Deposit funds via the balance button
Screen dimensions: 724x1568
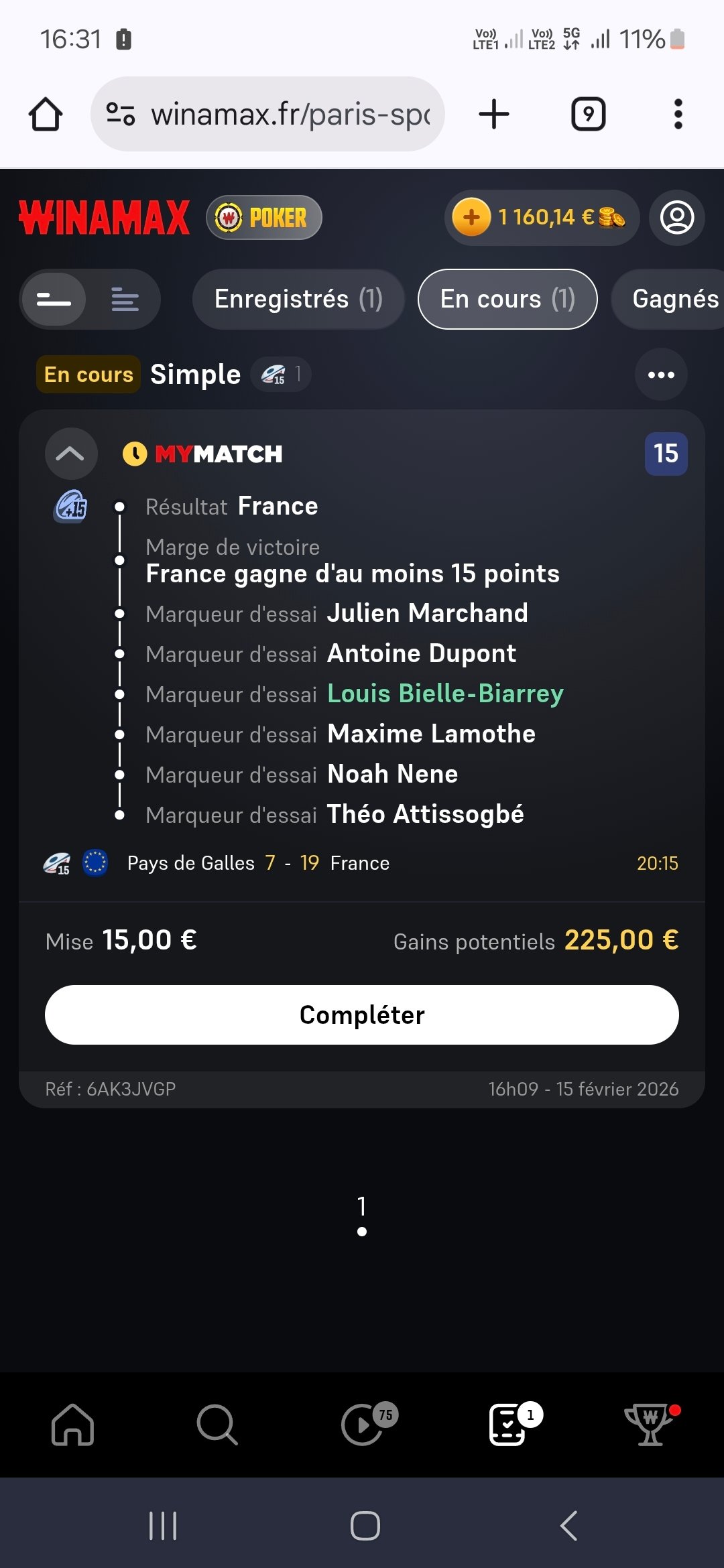coord(472,218)
